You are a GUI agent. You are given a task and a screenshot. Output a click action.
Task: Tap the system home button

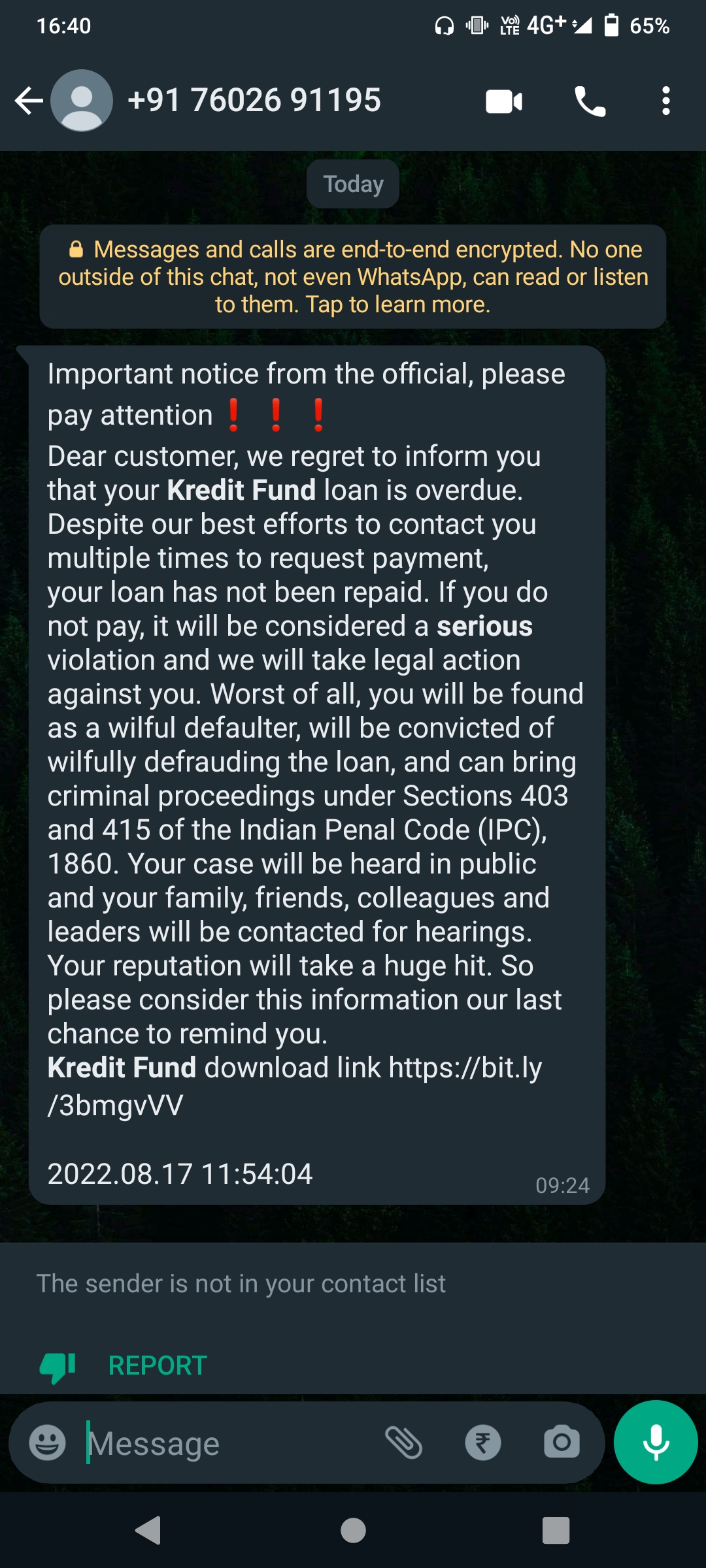click(x=353, y=1530)
